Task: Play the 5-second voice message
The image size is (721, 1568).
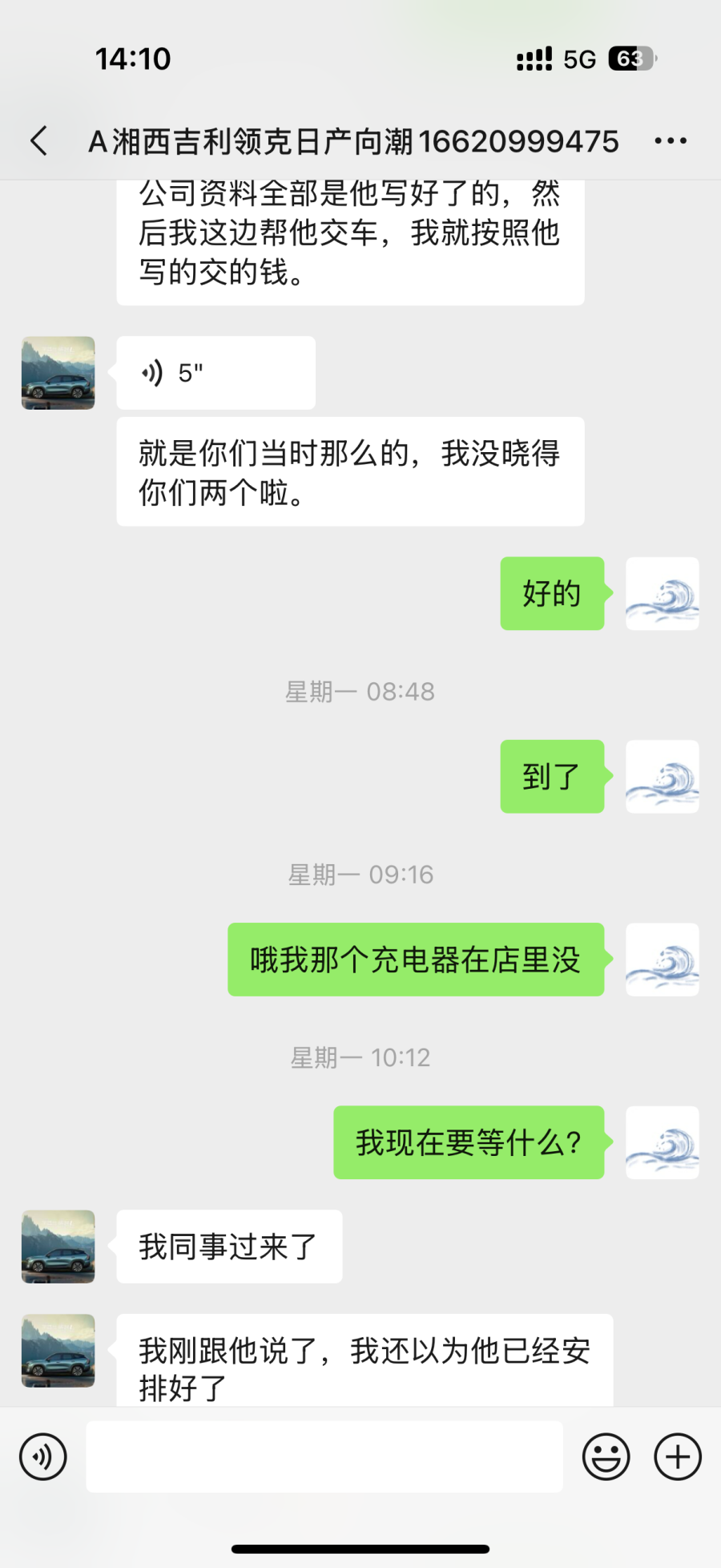Action: click(x=215, y=373)
